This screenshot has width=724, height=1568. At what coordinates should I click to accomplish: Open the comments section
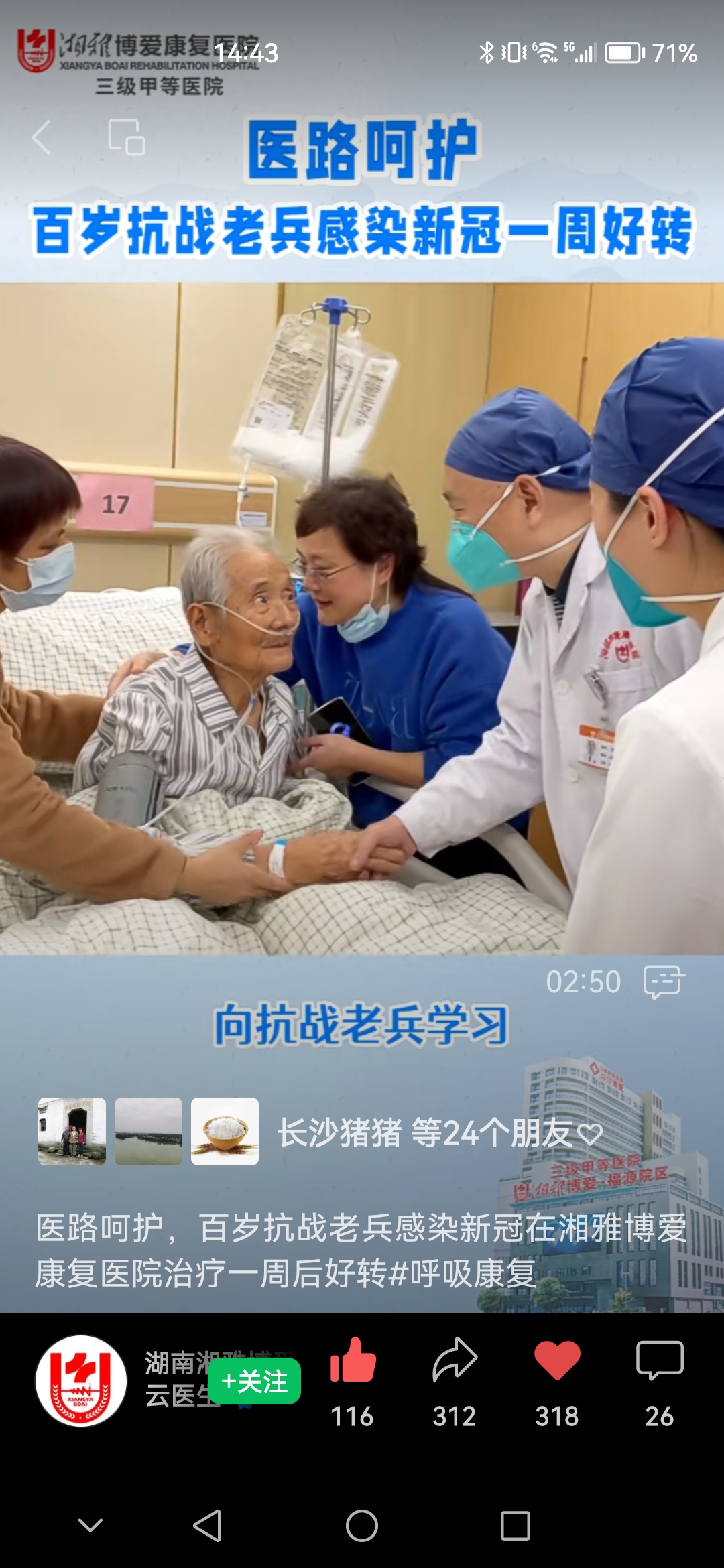659,1362
